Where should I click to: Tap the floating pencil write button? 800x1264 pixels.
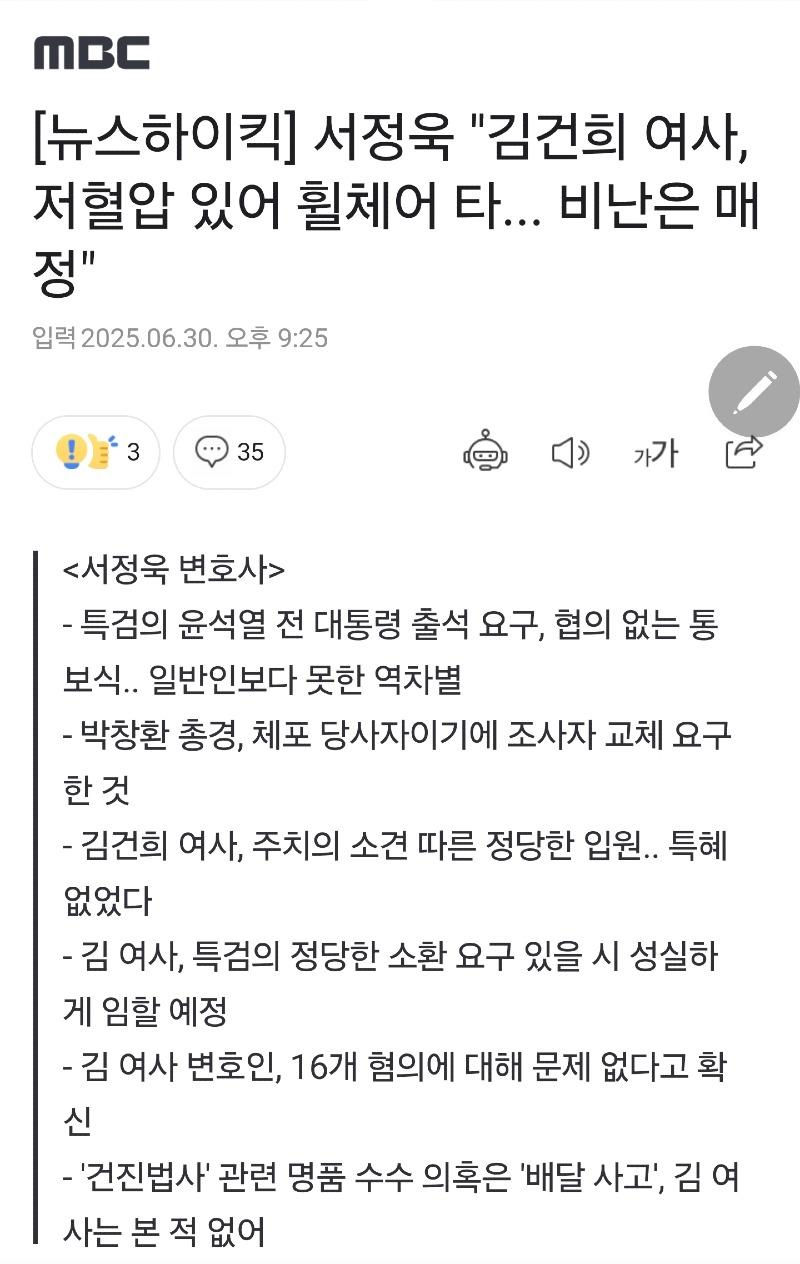[x=754, y=392]
